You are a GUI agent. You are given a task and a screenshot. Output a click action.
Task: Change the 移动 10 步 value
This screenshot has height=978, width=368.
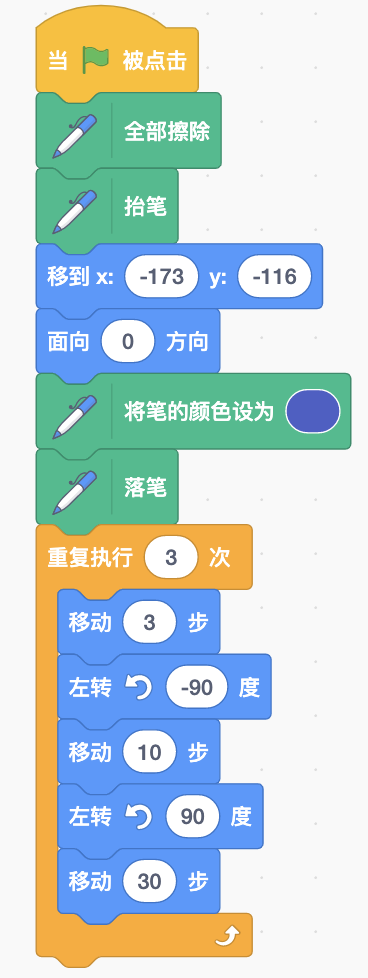tap(150, 752)
